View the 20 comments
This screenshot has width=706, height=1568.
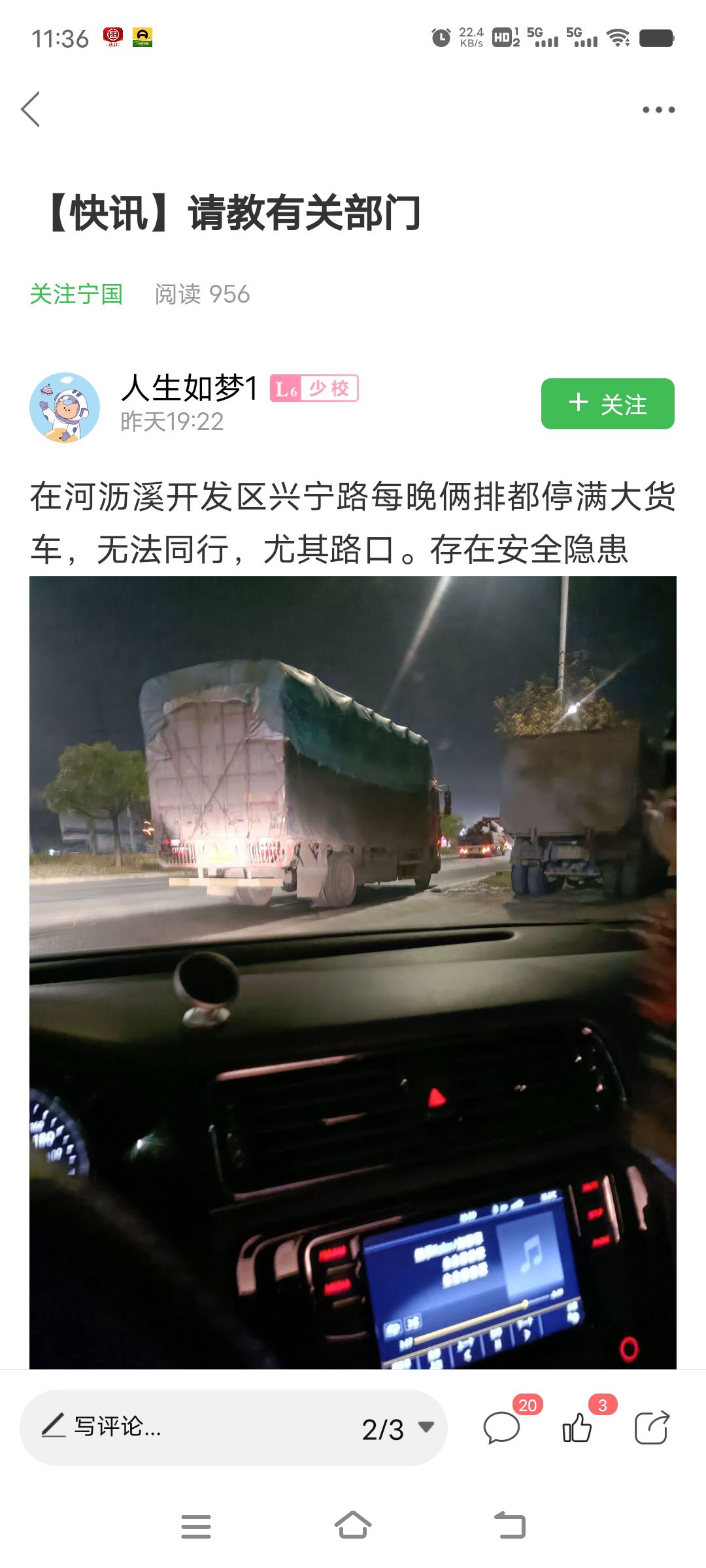click(x=502, y=1427)
